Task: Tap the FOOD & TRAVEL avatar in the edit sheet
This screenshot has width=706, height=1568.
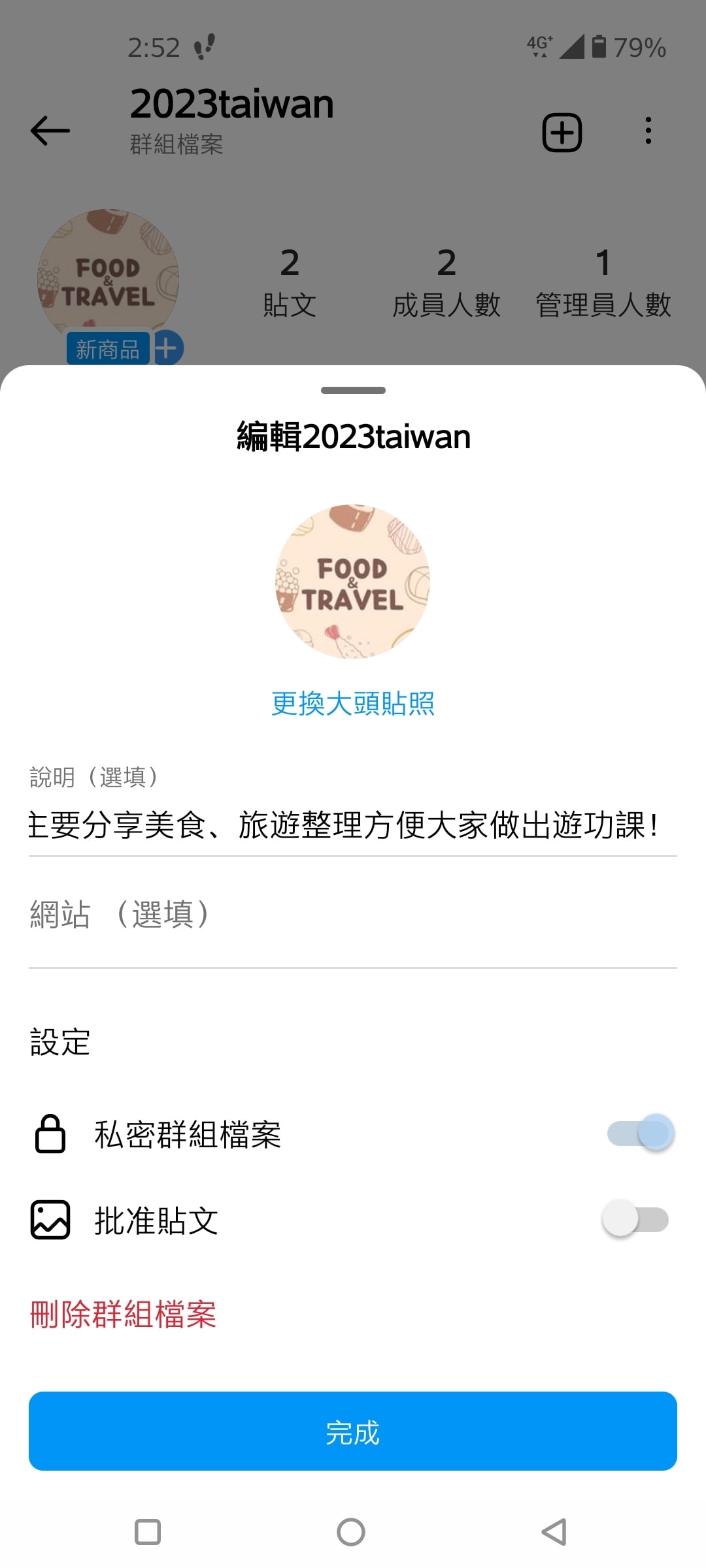Action: (x=353, y=581)
